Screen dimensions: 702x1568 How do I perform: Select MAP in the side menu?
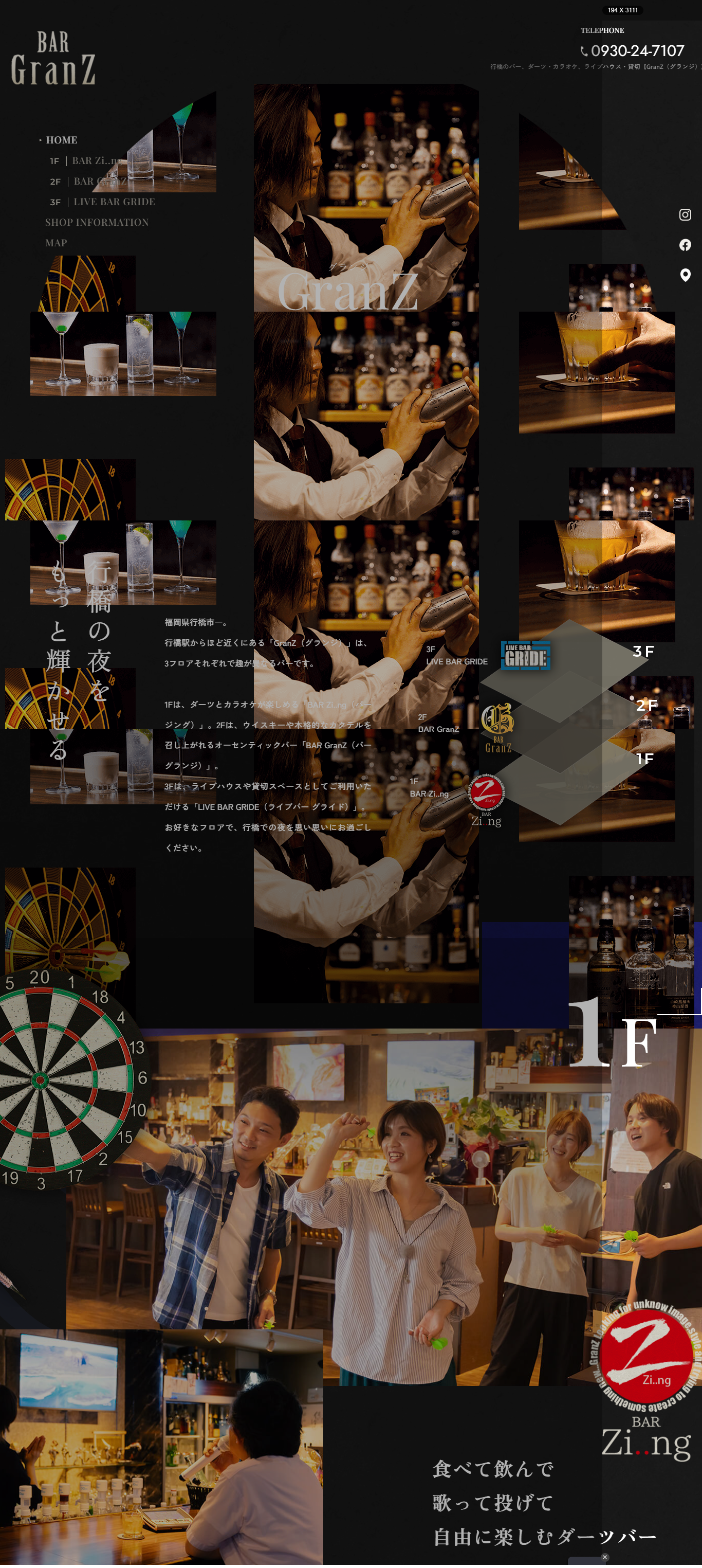(56, 243)
